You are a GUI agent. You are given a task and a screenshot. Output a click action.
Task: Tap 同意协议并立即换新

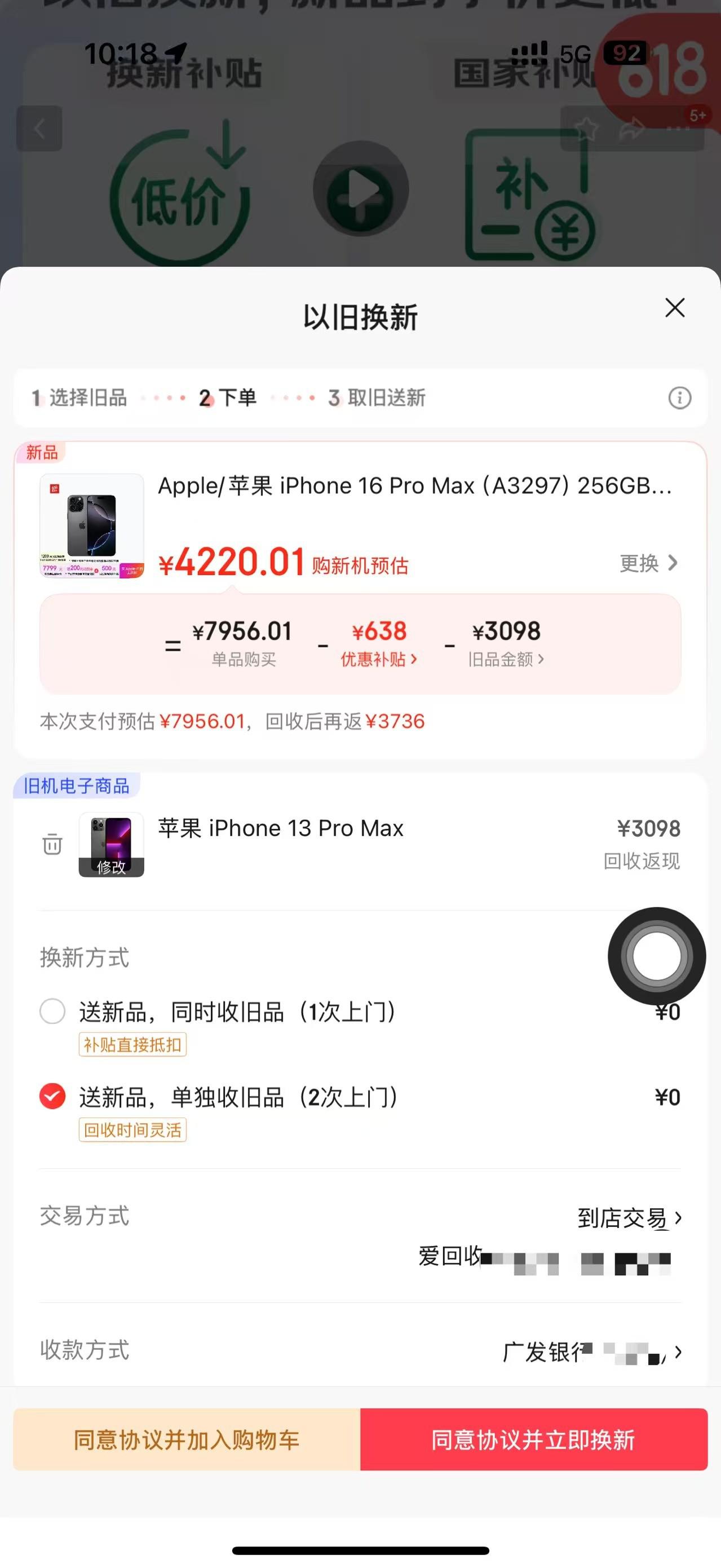point(534,1439)
